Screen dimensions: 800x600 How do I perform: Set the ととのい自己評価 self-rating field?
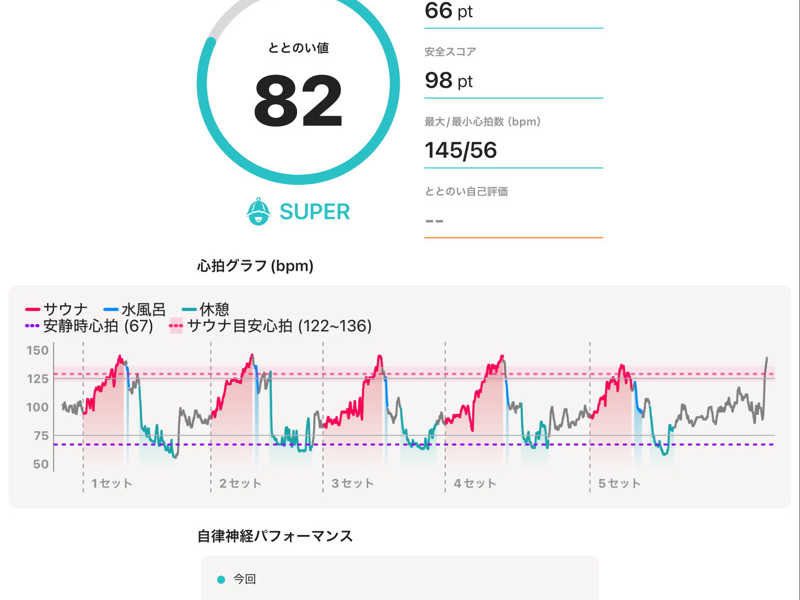512,220
